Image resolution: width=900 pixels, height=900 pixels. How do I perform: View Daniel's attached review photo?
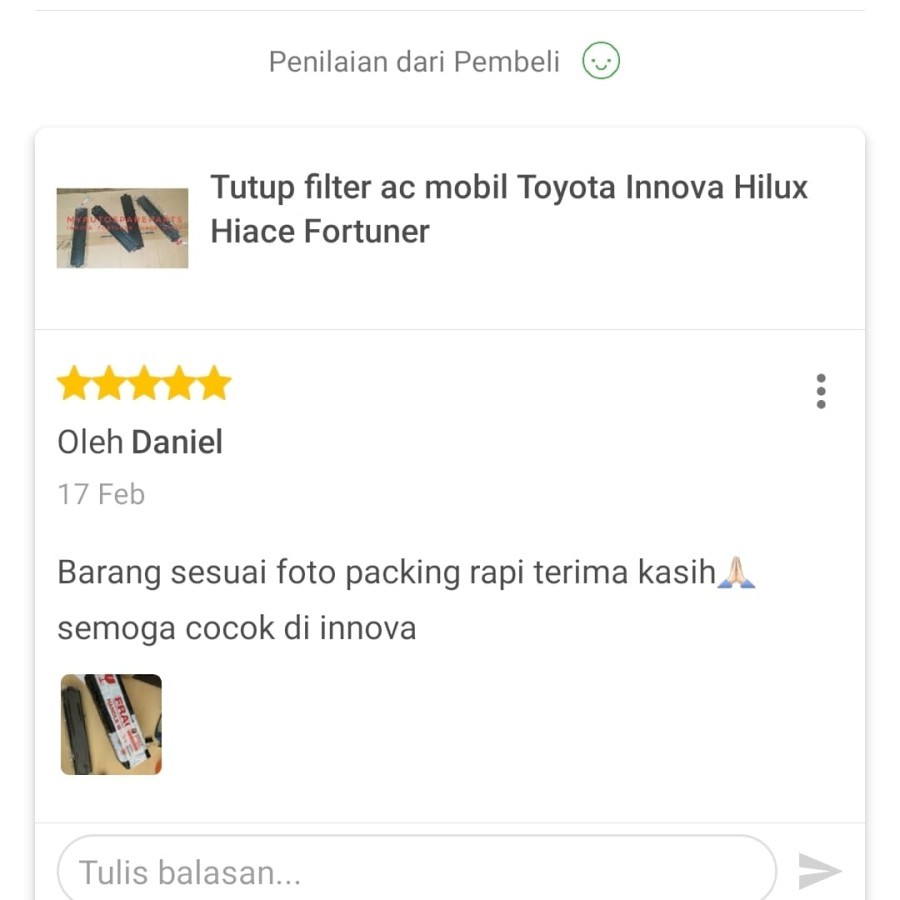111,724
